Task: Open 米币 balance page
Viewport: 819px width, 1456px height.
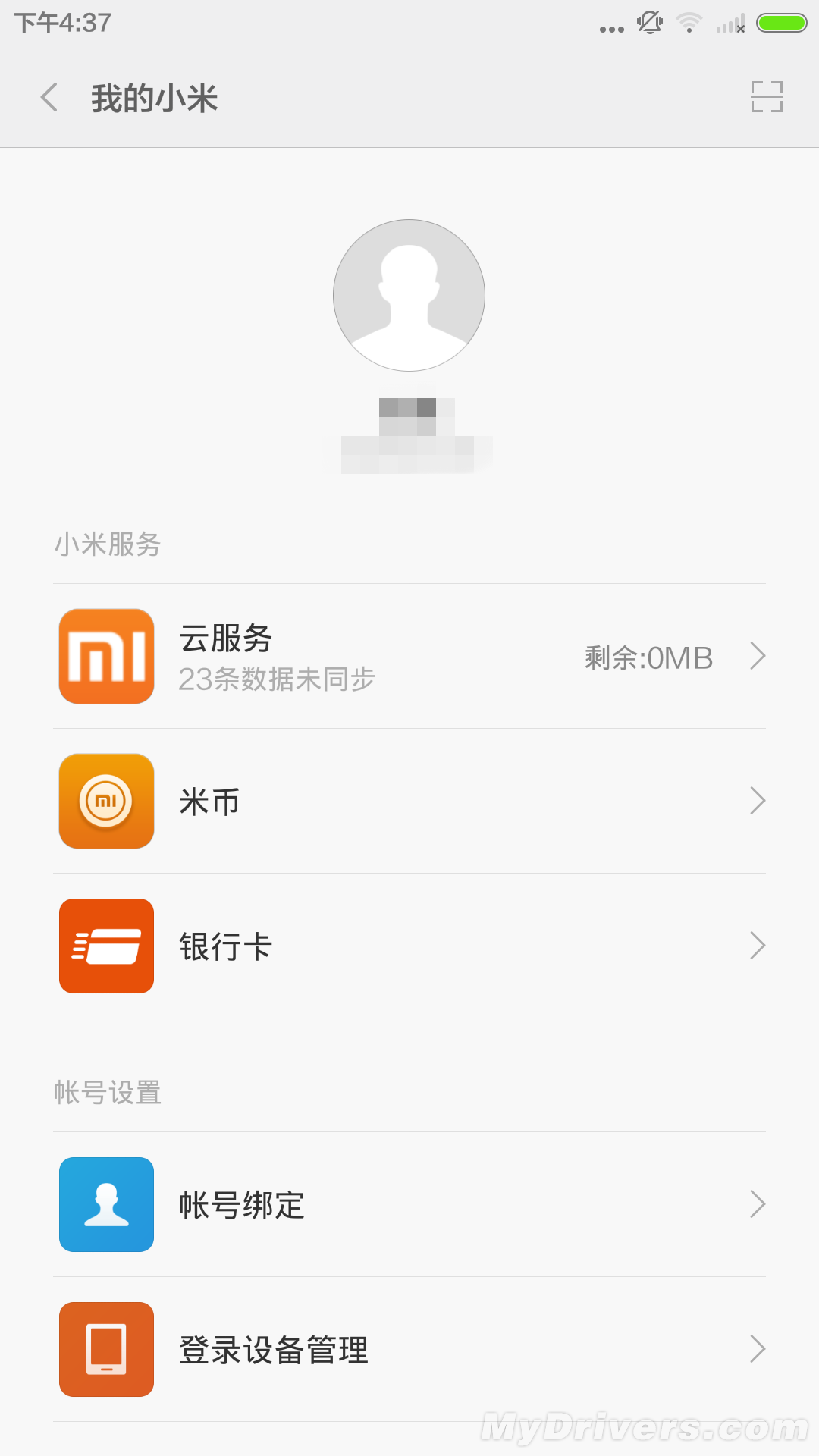Action: [409, 802]
